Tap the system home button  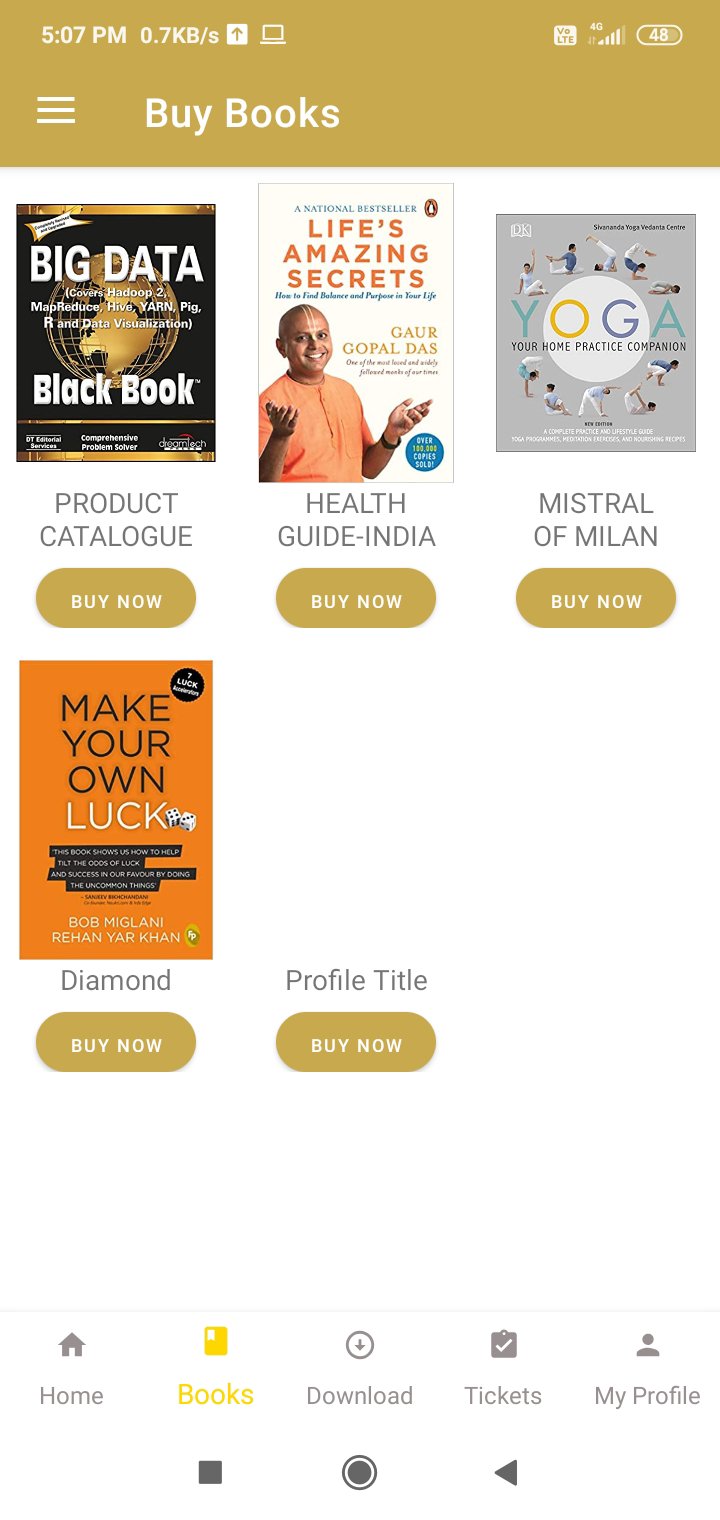coord(359,1472)
